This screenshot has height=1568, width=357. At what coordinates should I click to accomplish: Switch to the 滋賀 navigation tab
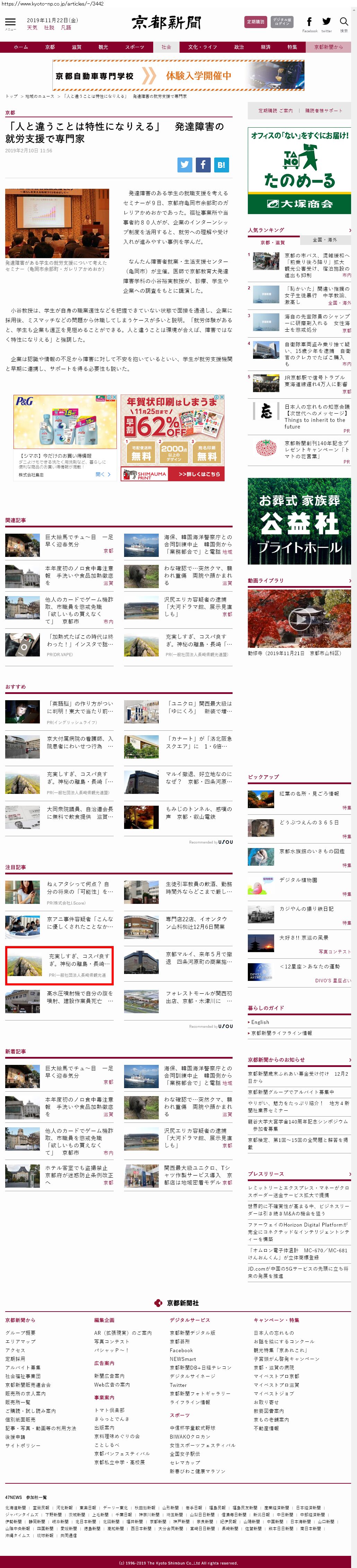(76, 47)
